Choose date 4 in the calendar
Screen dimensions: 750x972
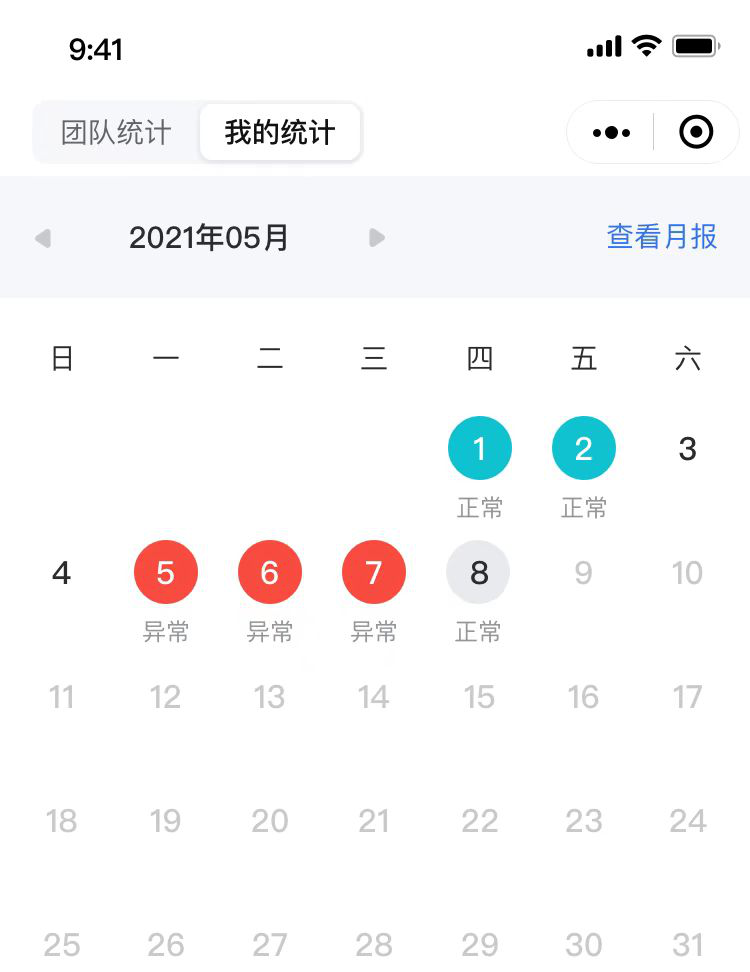pos(62,573)
